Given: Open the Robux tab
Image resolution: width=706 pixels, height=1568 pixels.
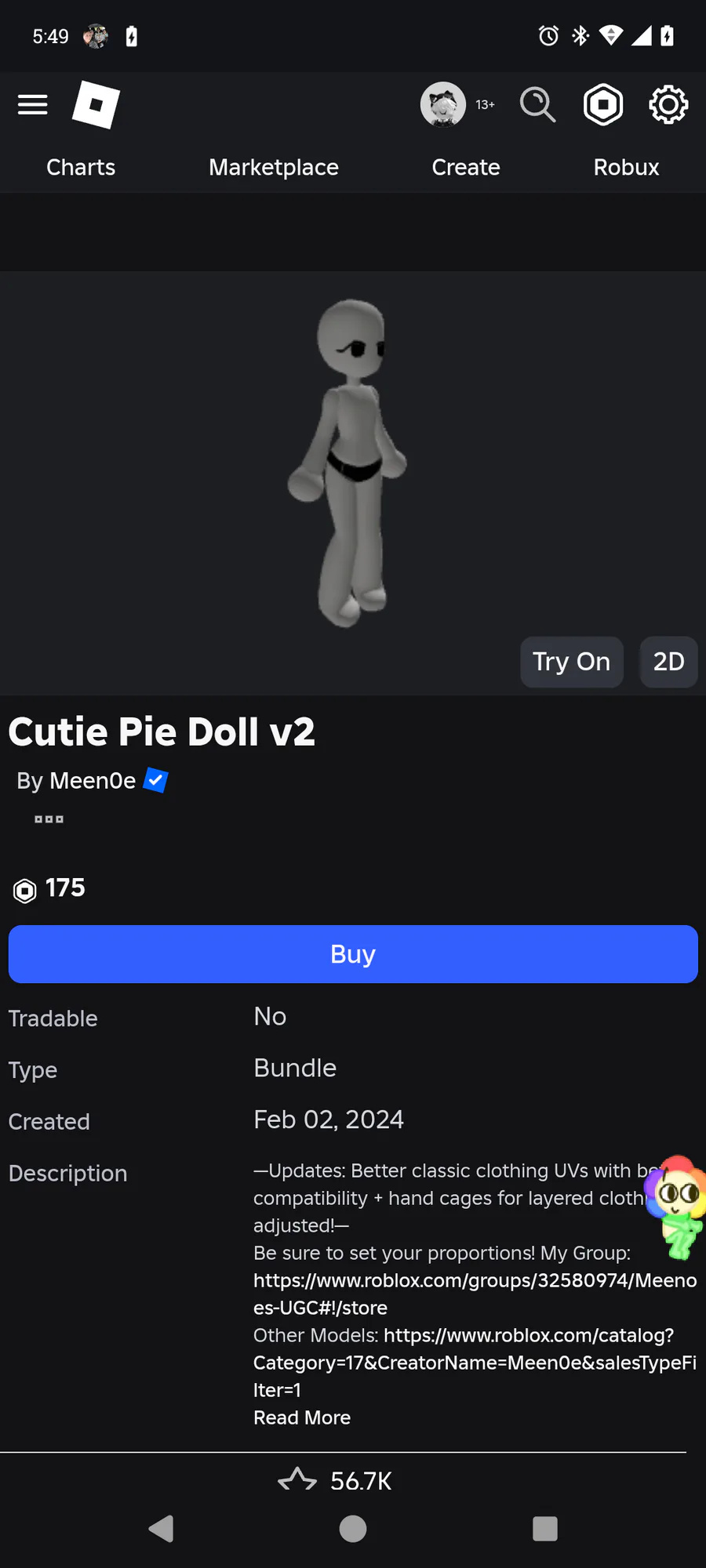Looking at the screenshot, I should [626, 167].
